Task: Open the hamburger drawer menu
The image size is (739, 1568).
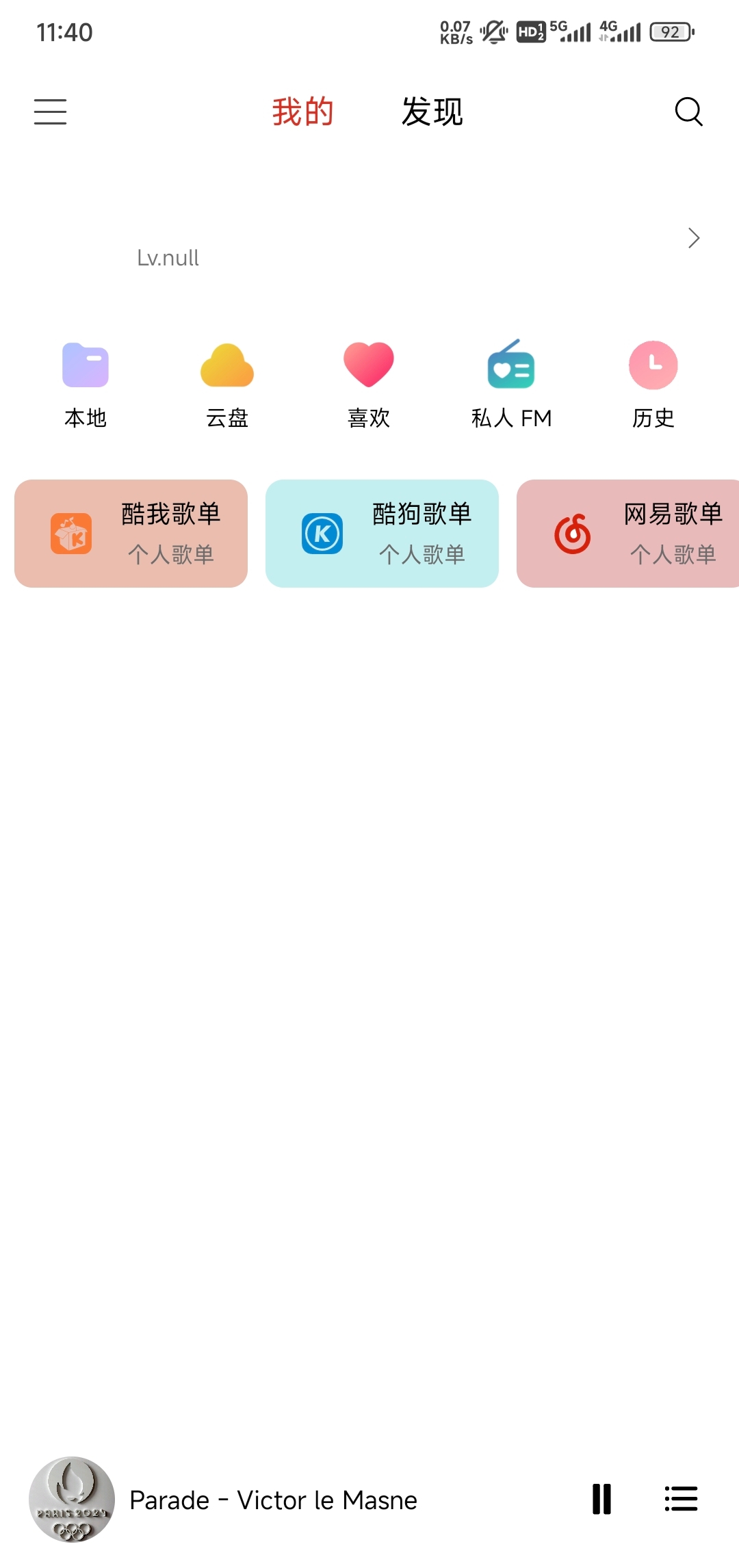Action: tap(50, 112)
